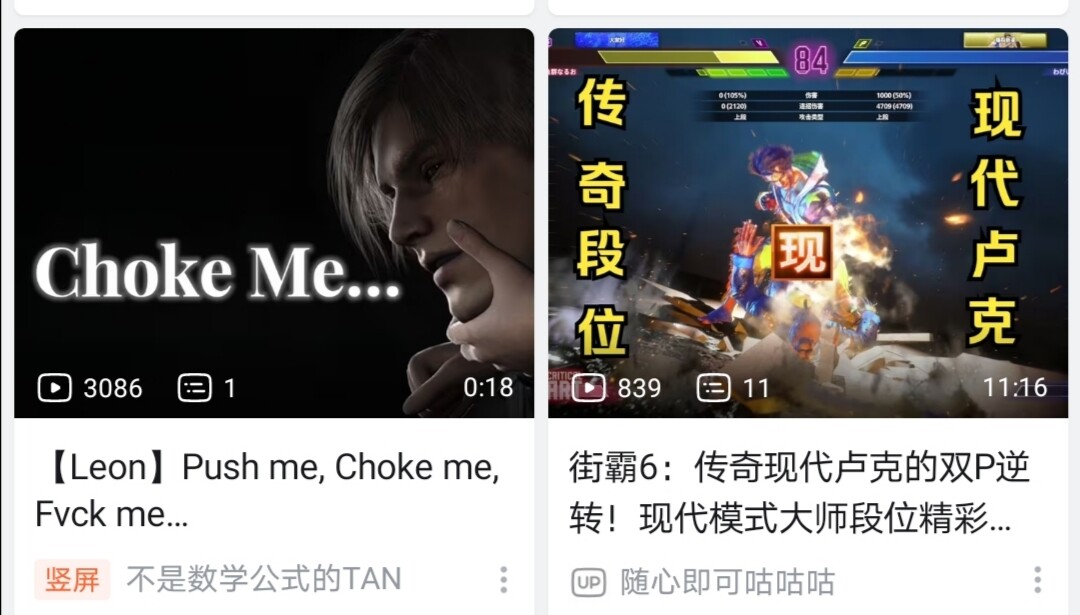1080x615 pixels.
Task: Open the 街霸6 传奇现代卢克 video thumbnail
Action: (x=808, y=222)
